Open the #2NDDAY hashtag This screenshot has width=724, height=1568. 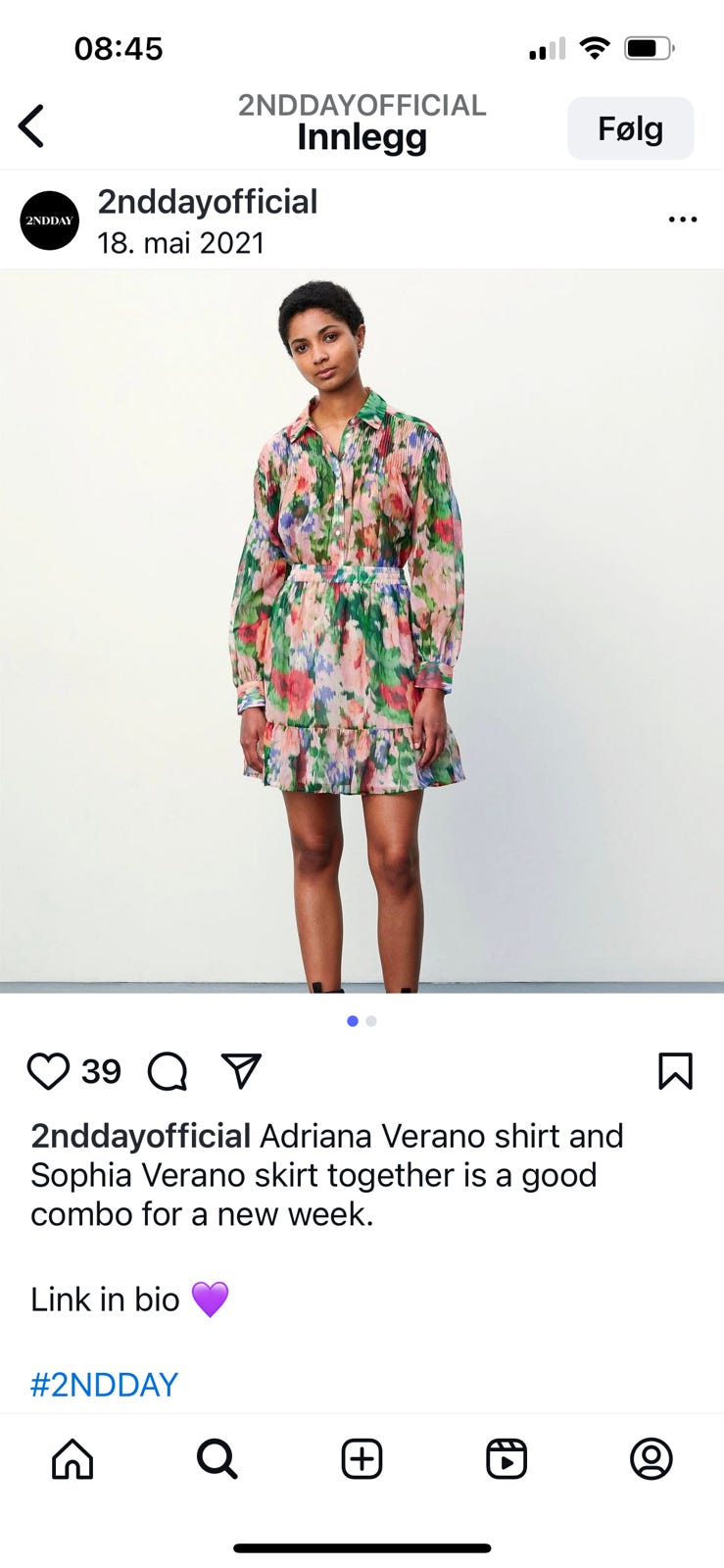(x=105, y=1385)
